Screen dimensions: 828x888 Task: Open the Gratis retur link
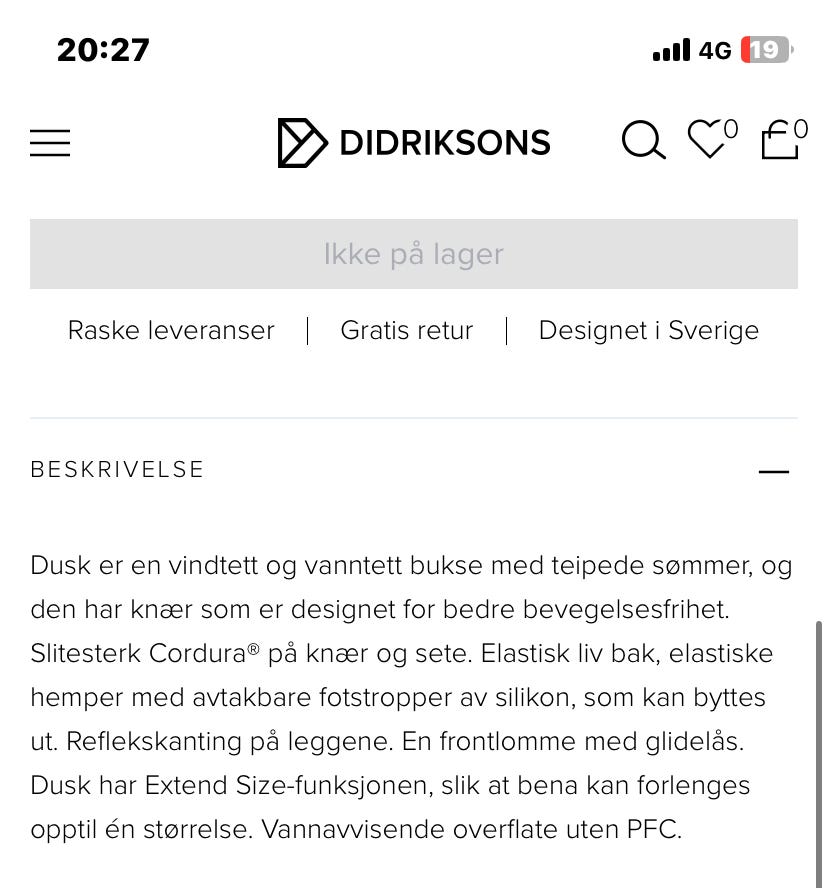[x=406, y=330]
